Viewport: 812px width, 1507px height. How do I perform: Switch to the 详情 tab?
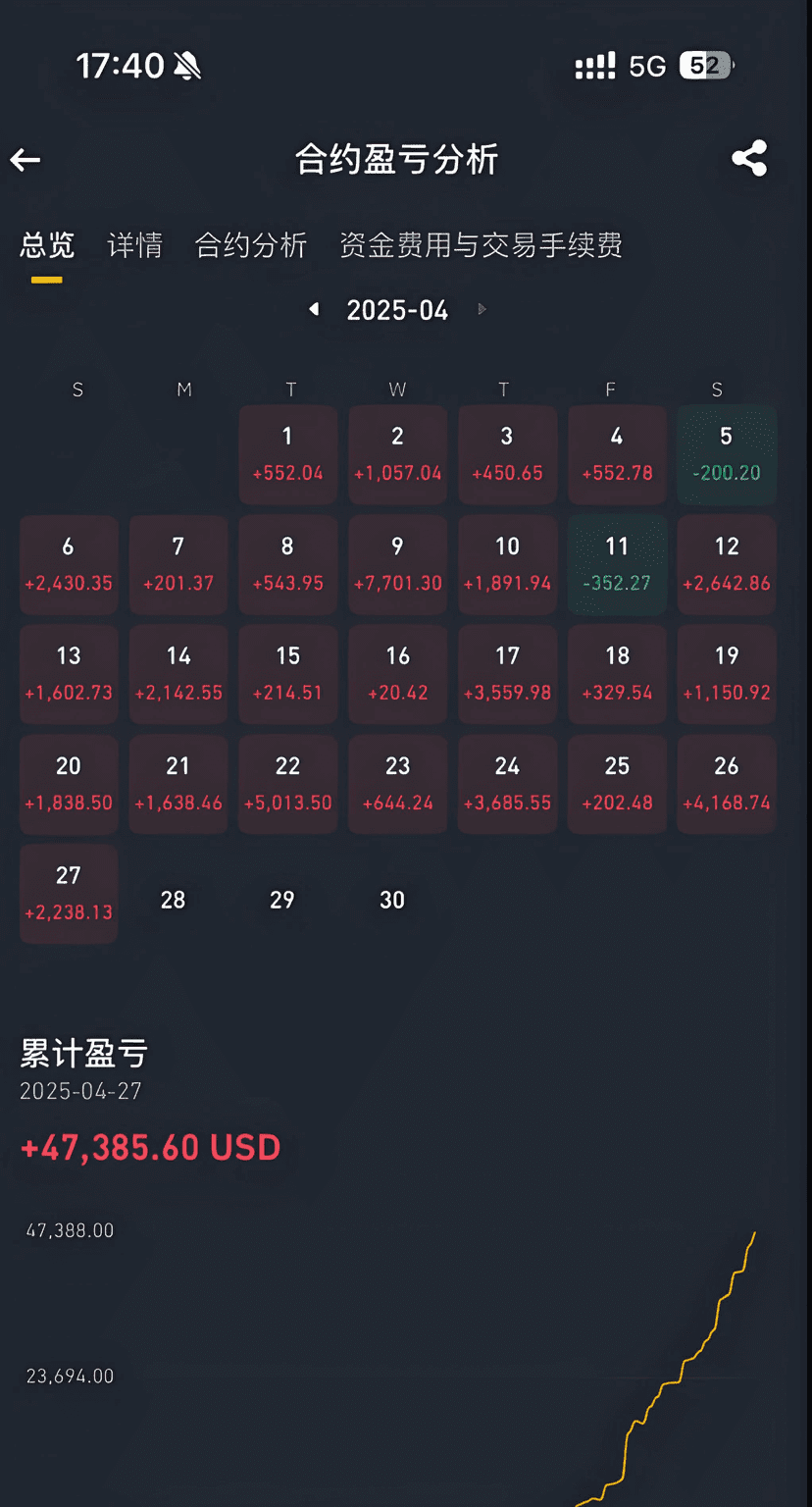(x=134, y=245)
